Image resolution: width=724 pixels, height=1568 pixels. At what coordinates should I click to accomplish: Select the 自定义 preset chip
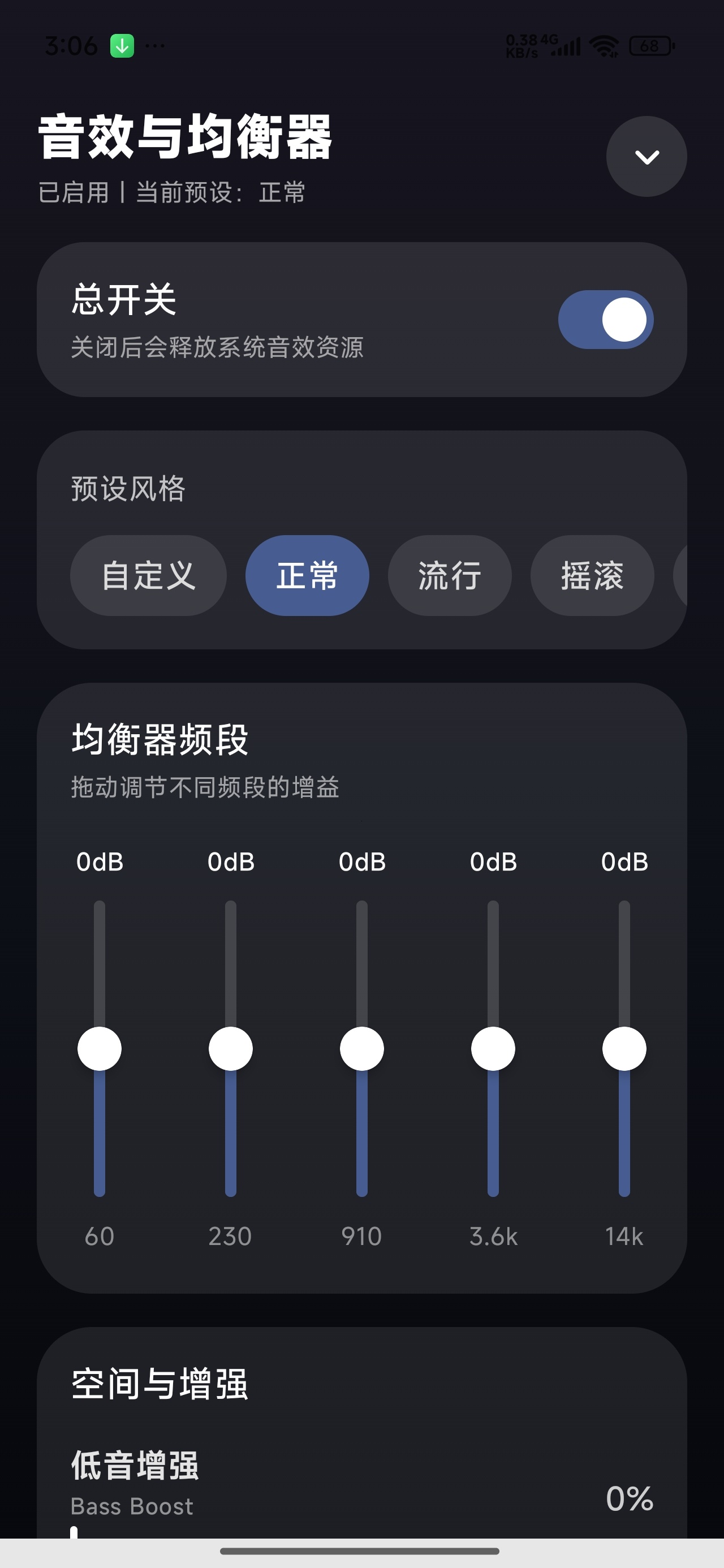click(x=149, y=575)
